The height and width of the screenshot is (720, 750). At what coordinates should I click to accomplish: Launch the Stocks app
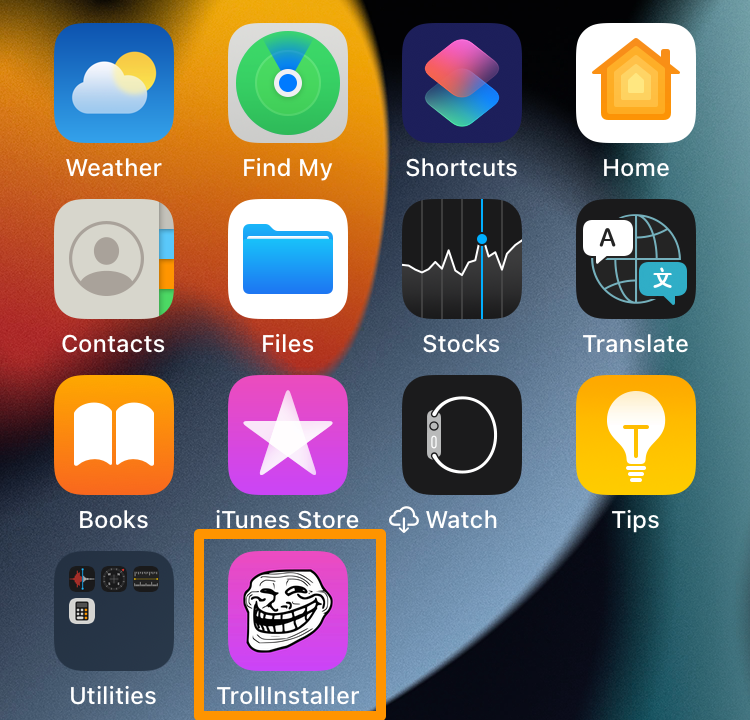click(462, 259)
